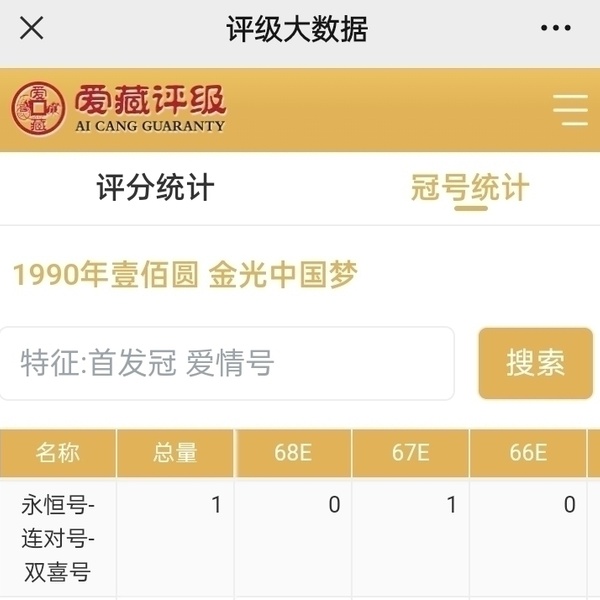Select the 冠号统计 tab

[469, 188]
